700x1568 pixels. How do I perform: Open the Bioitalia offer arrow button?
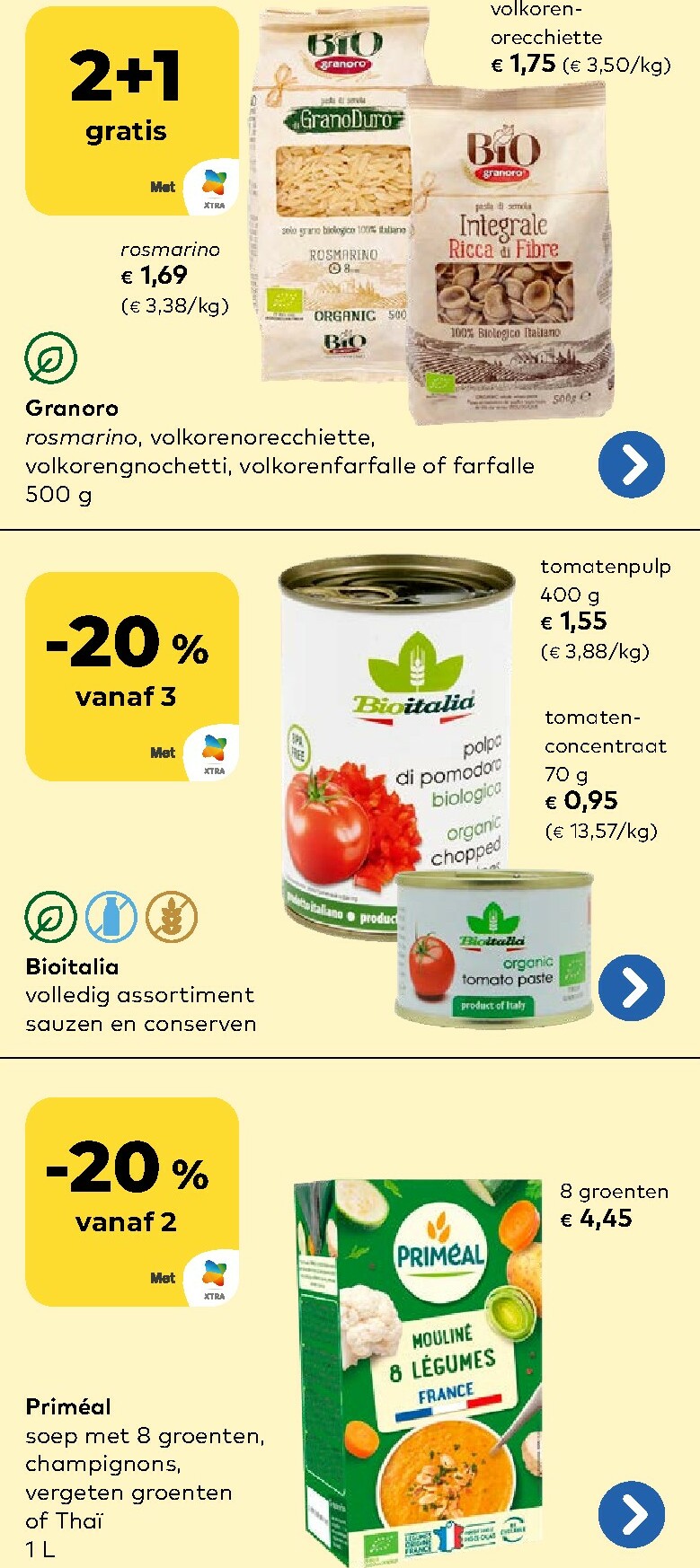[632, 987]
